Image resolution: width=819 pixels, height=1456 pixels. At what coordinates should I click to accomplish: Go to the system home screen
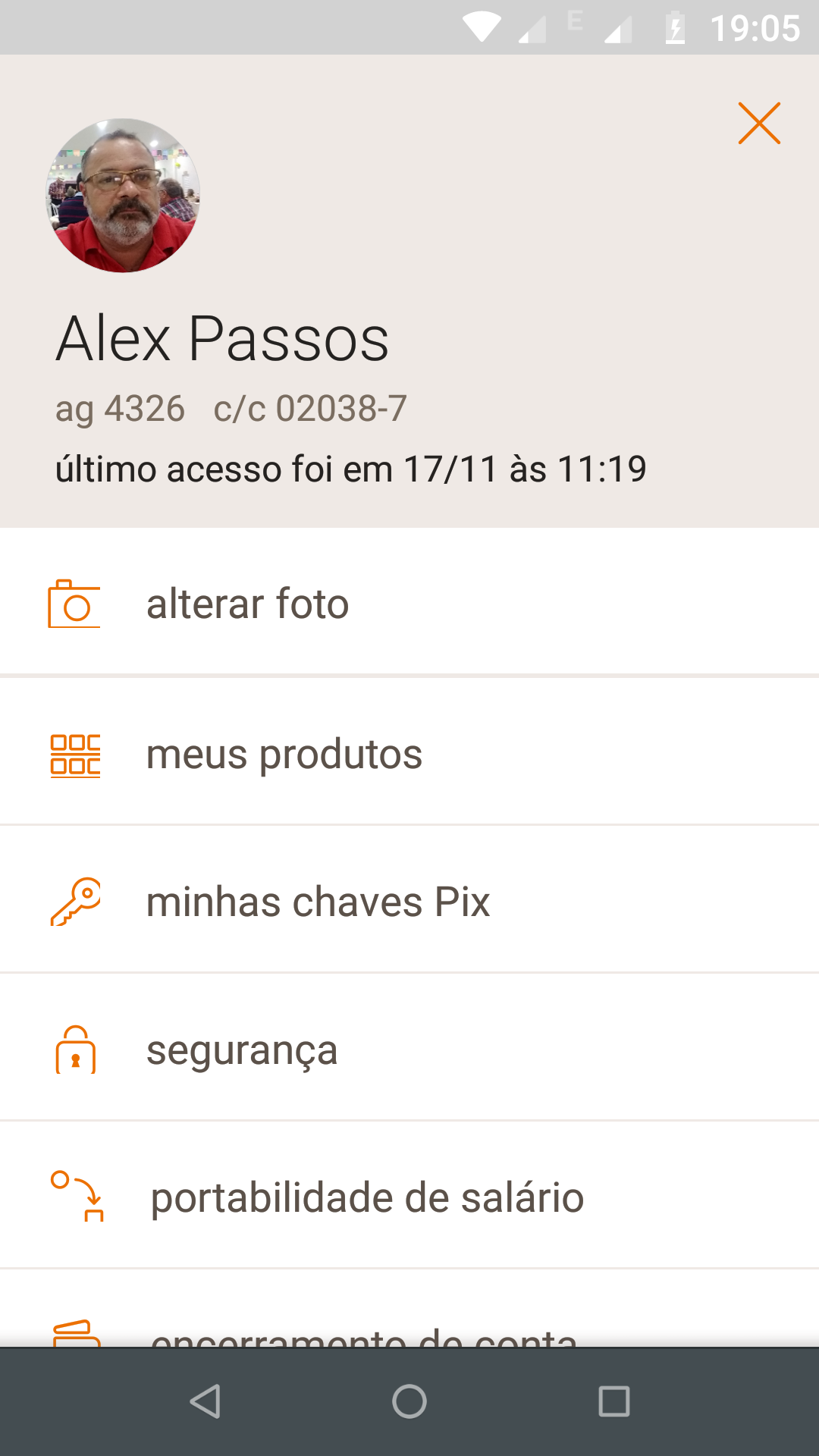(409, 1401)
